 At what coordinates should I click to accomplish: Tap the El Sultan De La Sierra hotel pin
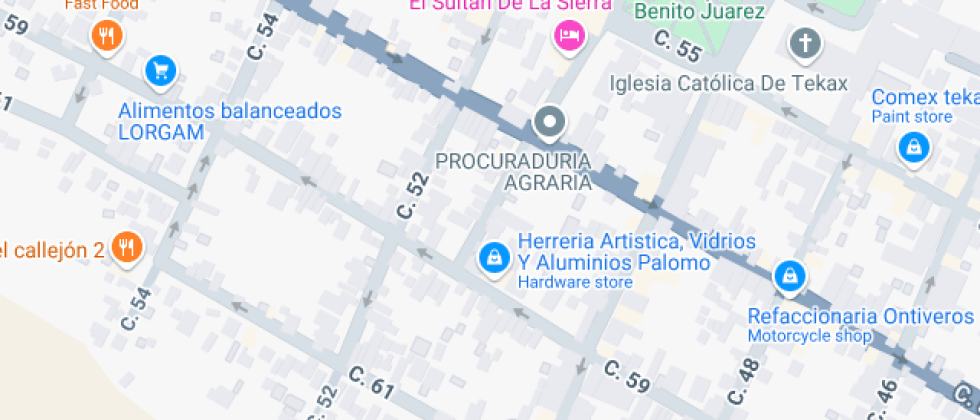coord(569,37)
